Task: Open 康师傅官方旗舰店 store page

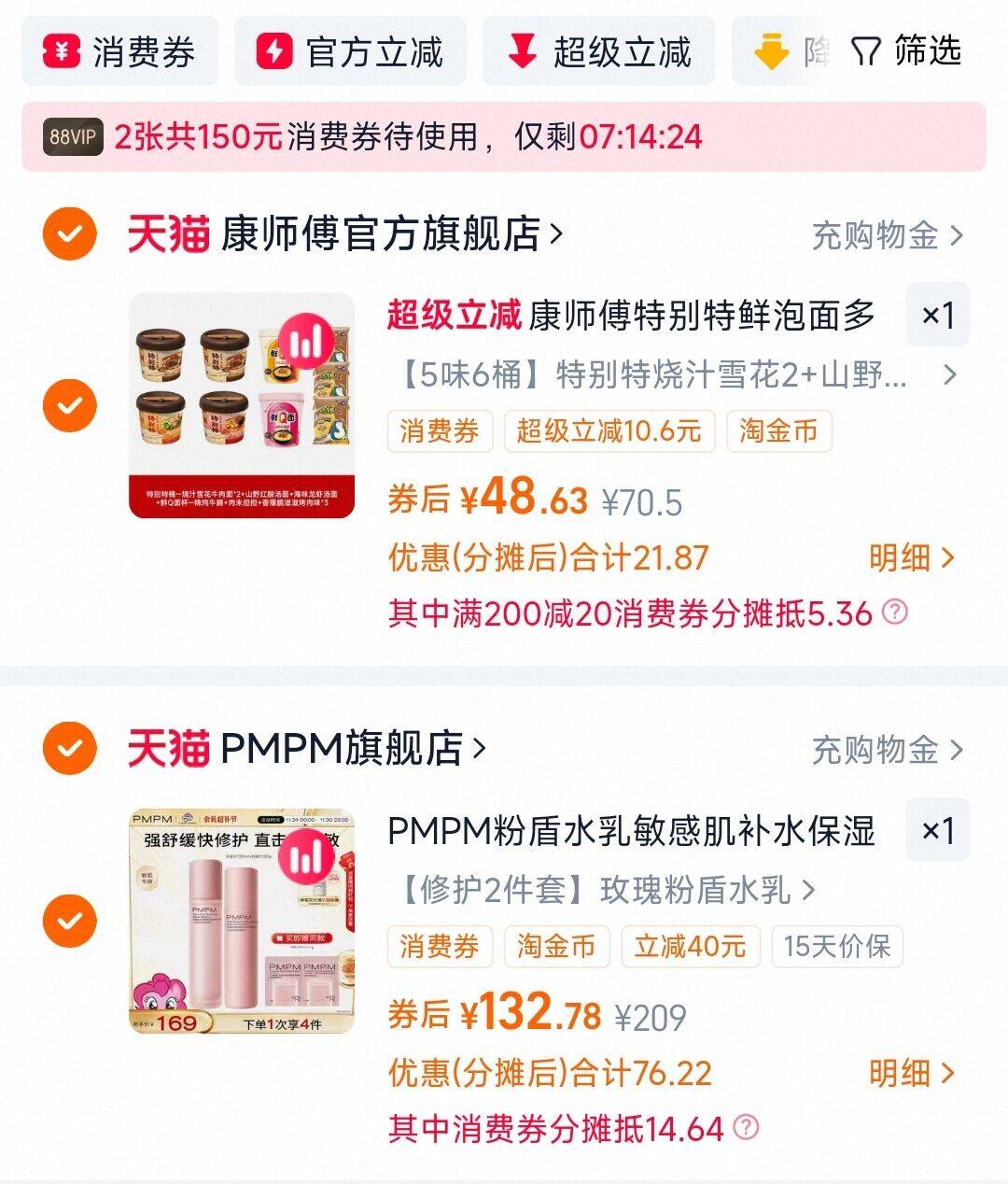Action: click(390, 234)
